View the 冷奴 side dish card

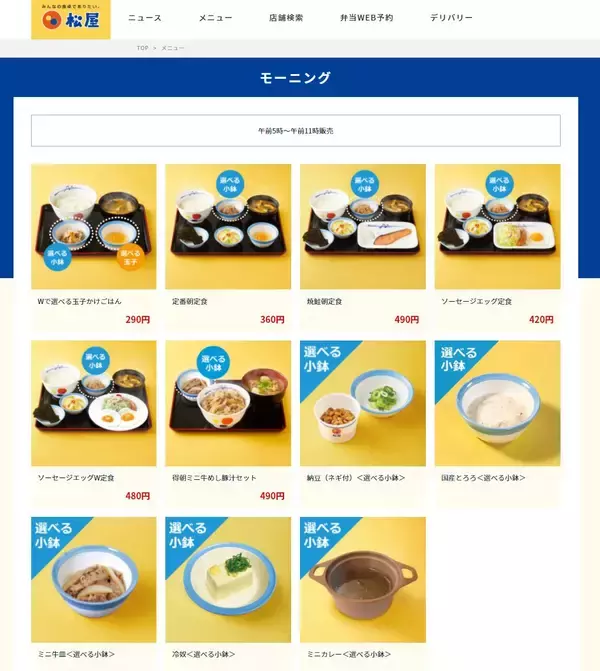[x=228, y=580]
